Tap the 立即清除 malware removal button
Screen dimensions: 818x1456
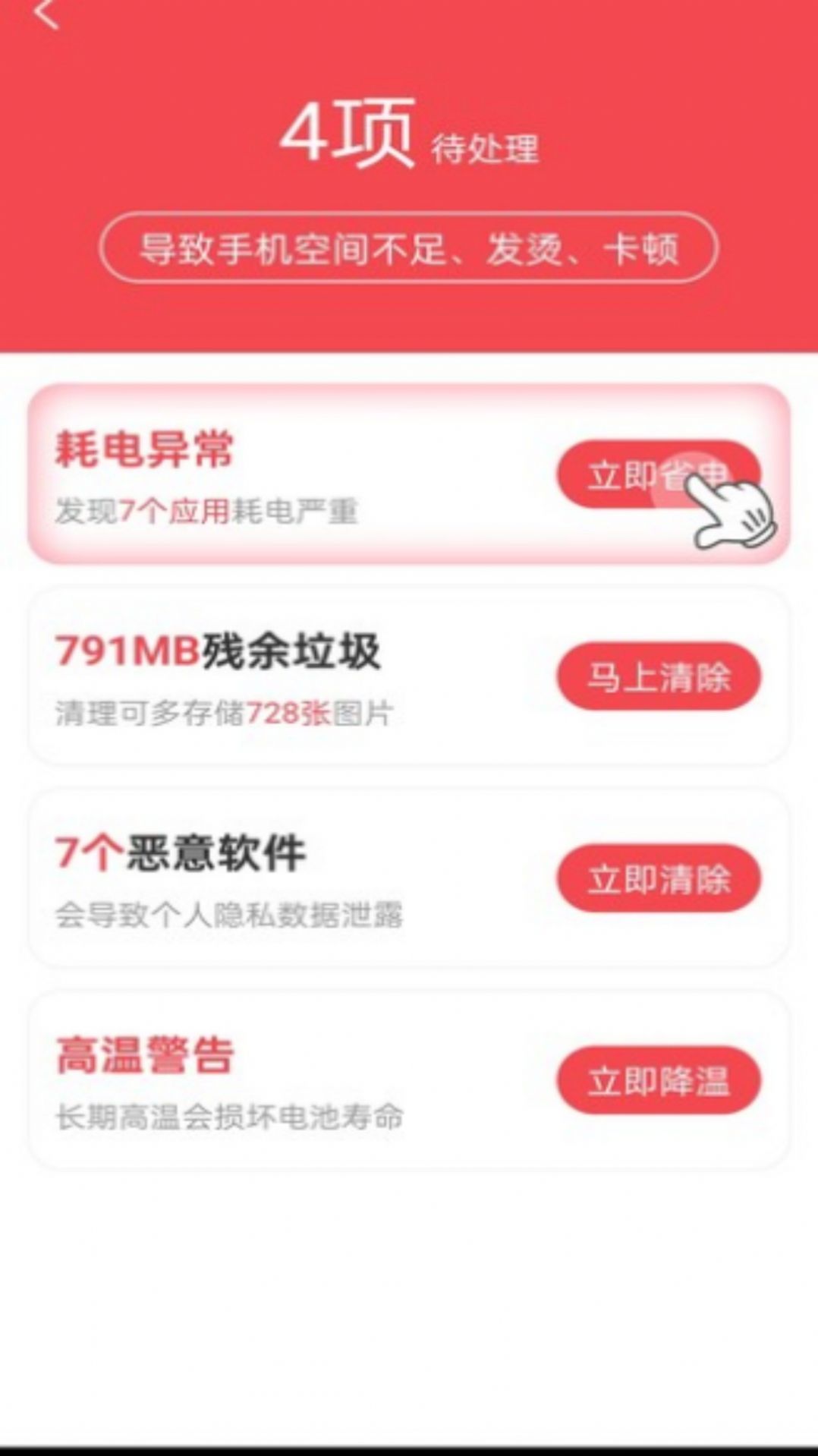660,878
